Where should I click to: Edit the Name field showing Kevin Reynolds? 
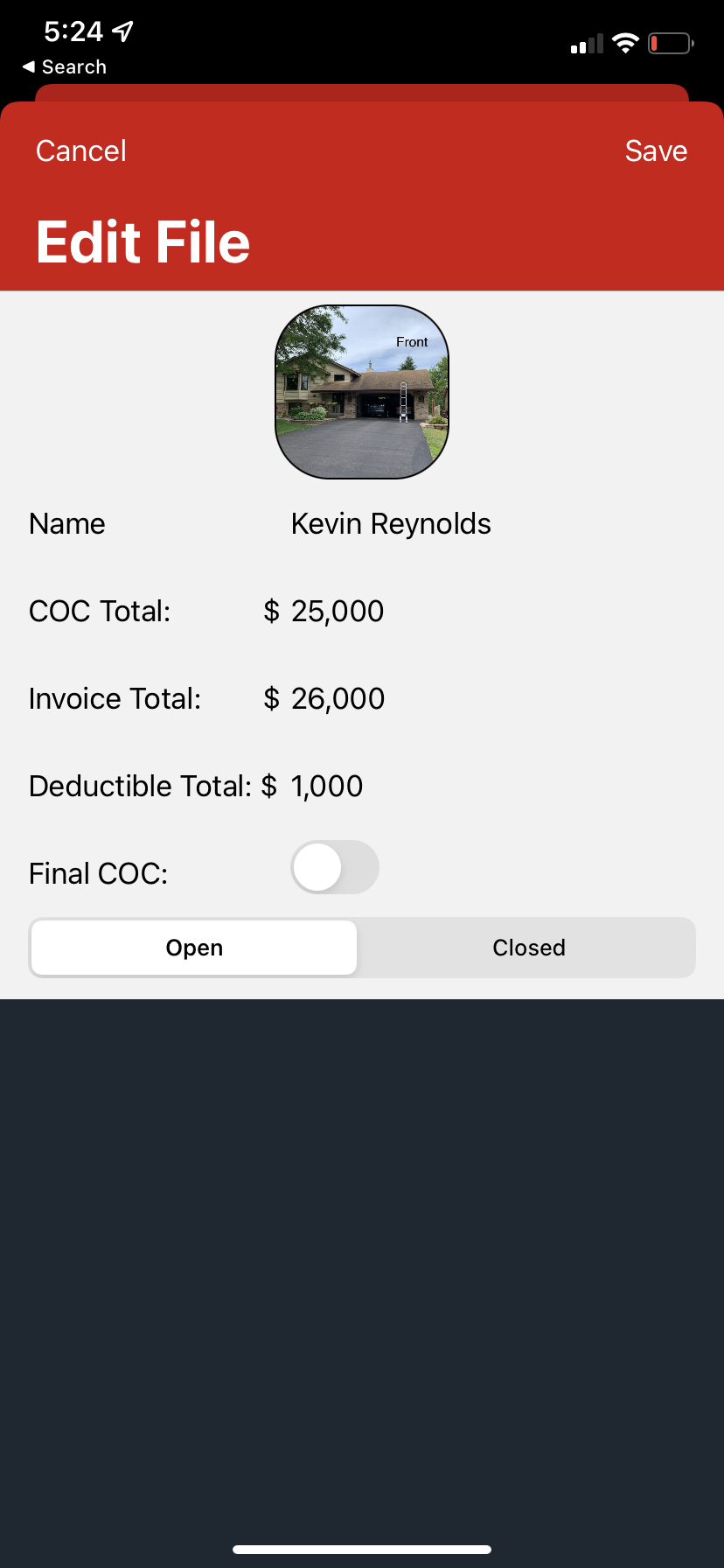[391, 523]
